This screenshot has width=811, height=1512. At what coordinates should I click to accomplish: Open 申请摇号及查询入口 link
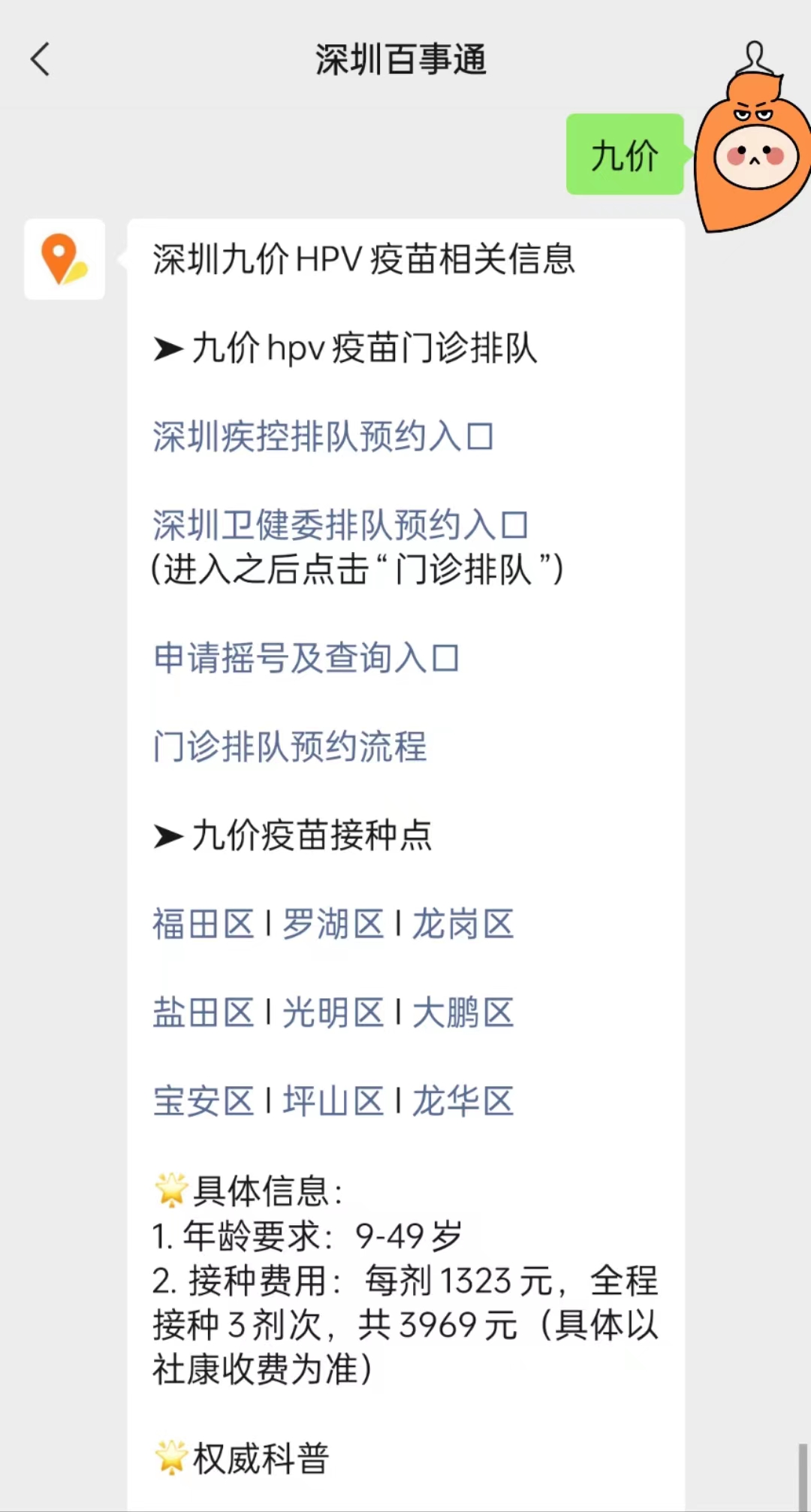click(x=306, y=658)
